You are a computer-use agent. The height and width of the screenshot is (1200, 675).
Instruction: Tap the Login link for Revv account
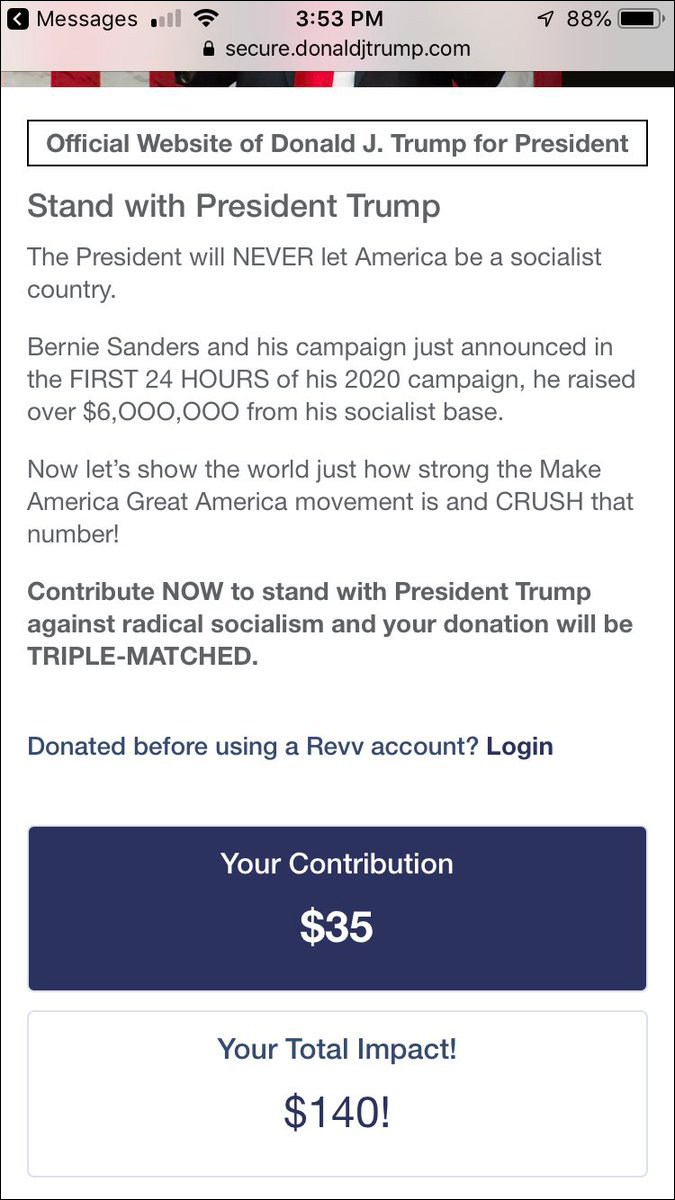click(x=519, y=746)
